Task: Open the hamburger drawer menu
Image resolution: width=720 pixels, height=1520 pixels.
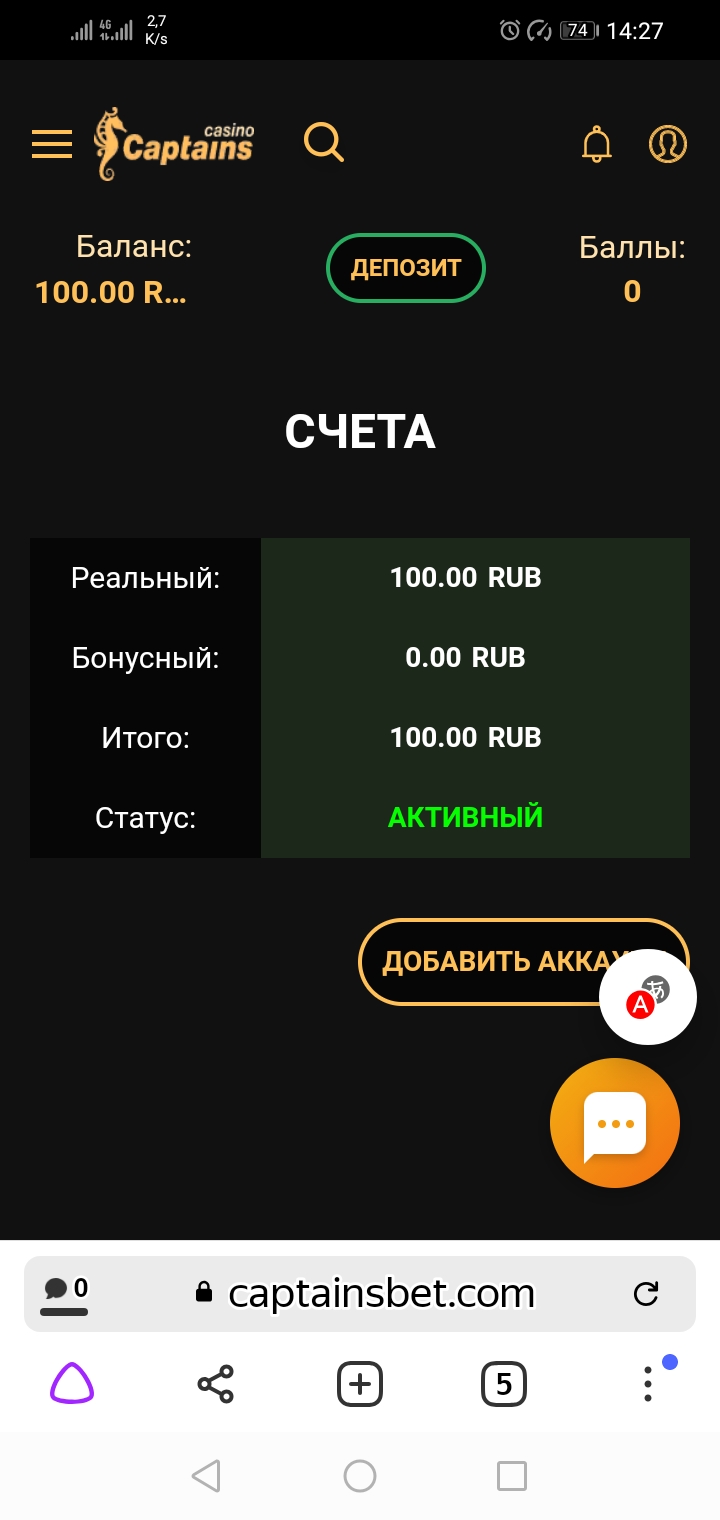Action: click(52, 144)
